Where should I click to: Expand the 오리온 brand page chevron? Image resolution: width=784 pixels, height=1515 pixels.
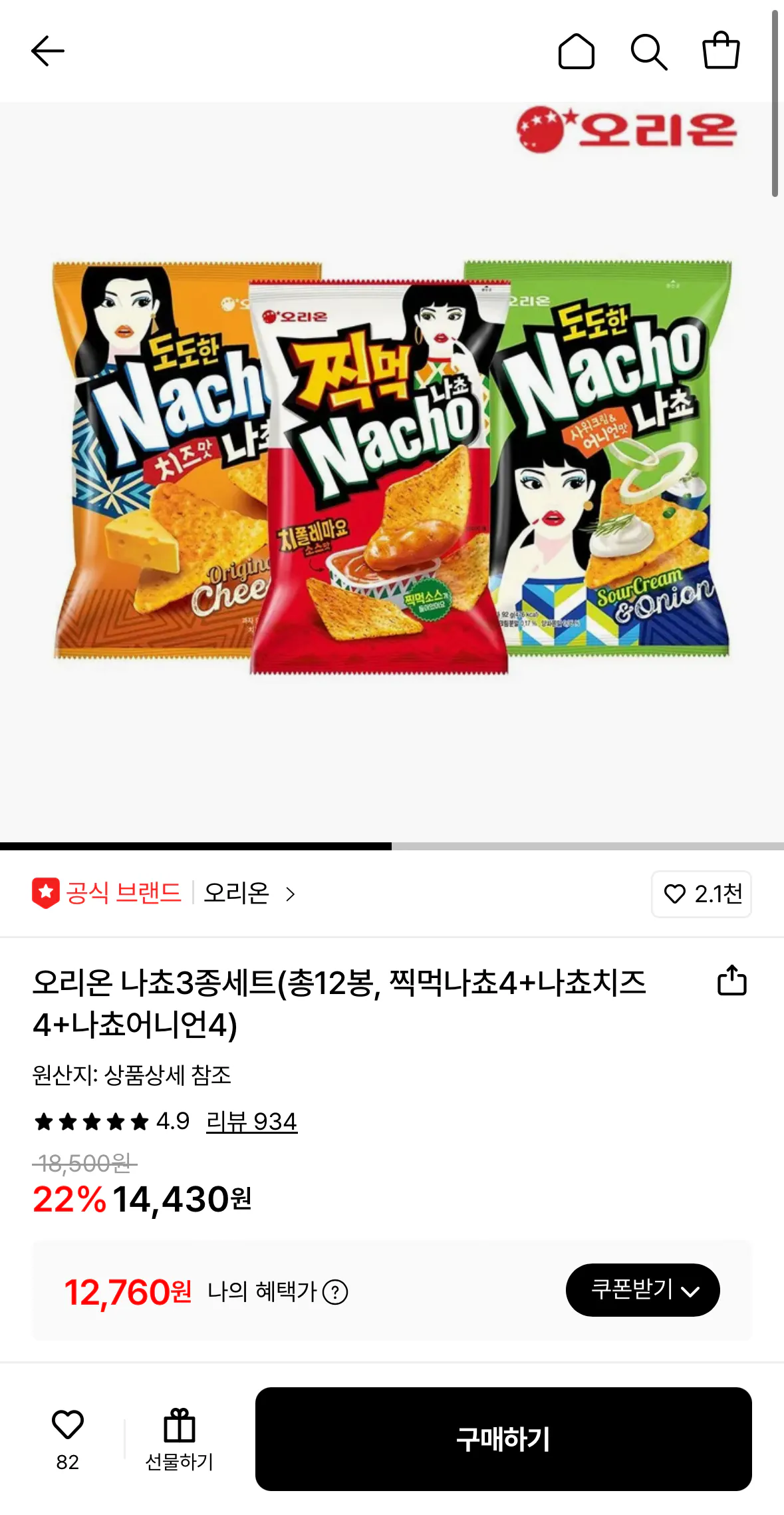click(291, 895)
